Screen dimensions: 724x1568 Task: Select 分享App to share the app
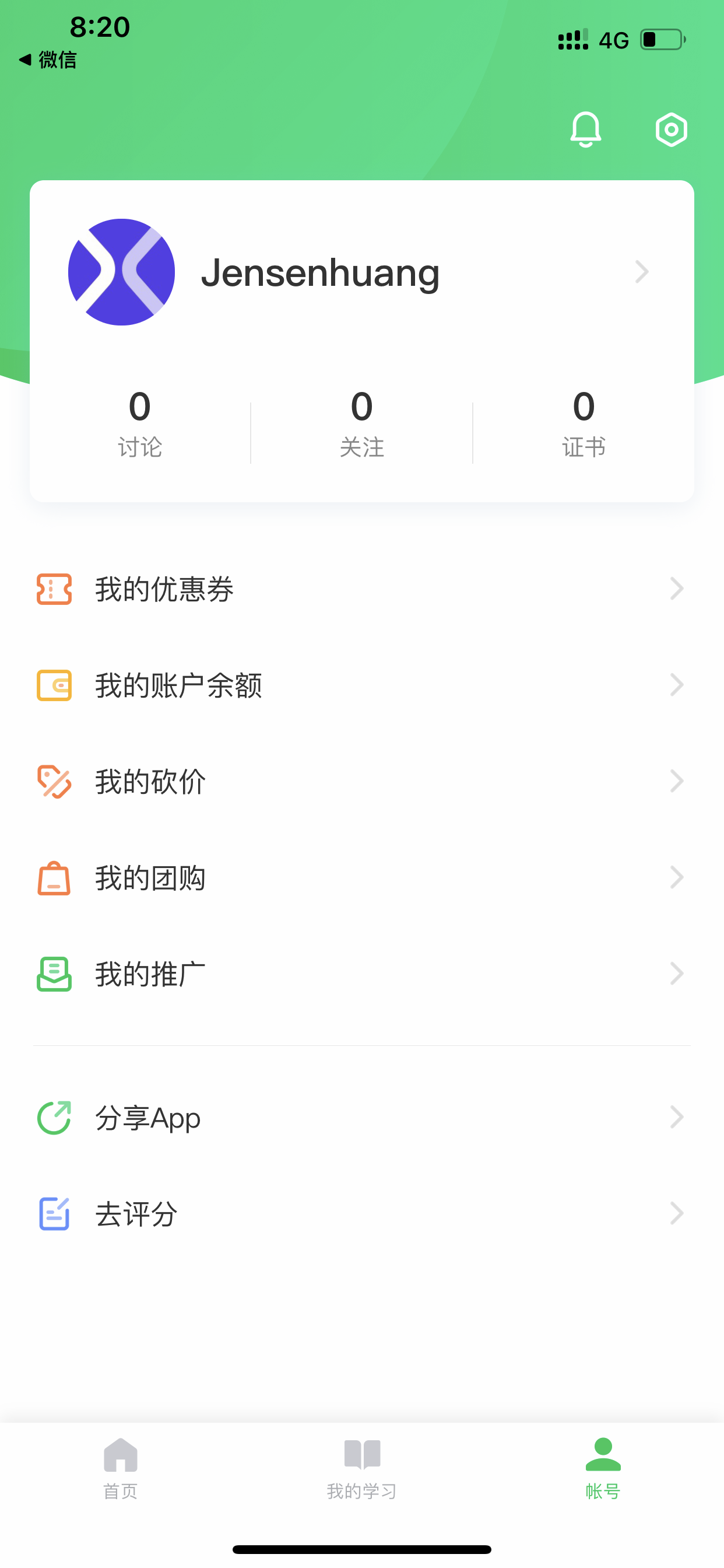tap(361, 1117)
